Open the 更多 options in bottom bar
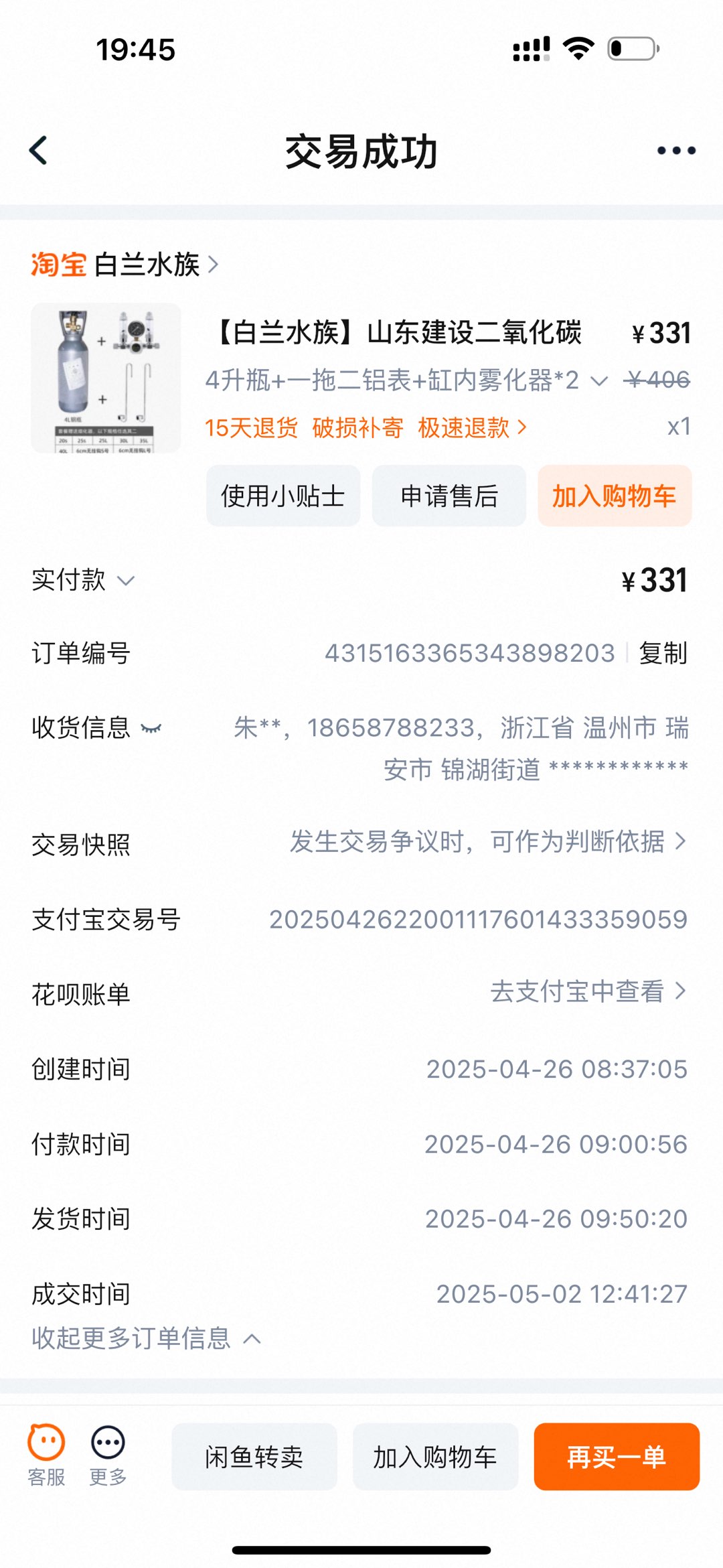Screen dimensions: 723x1568 [x=108, y=1455]
